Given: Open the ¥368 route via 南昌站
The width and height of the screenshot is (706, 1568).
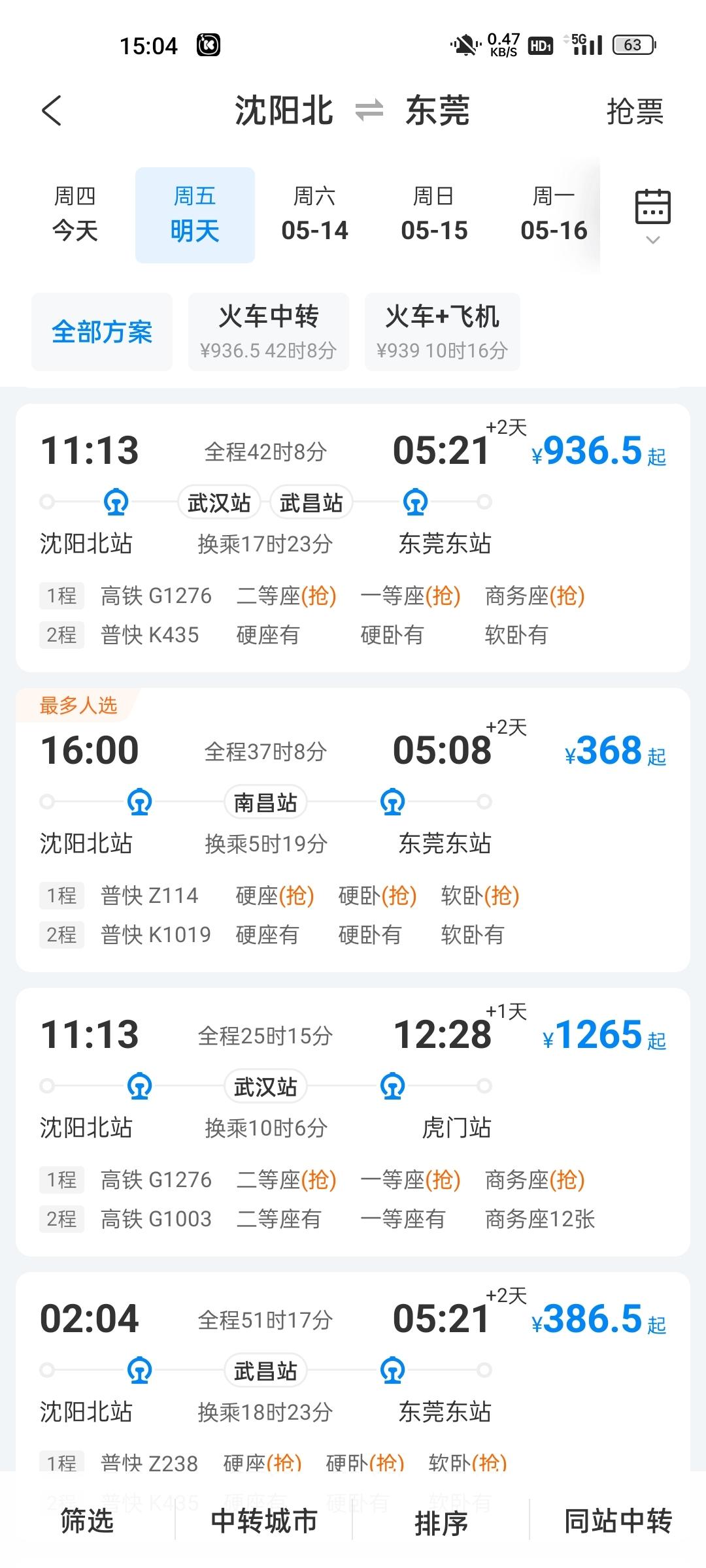Looking at the screenshot, I should coord(353,830).
